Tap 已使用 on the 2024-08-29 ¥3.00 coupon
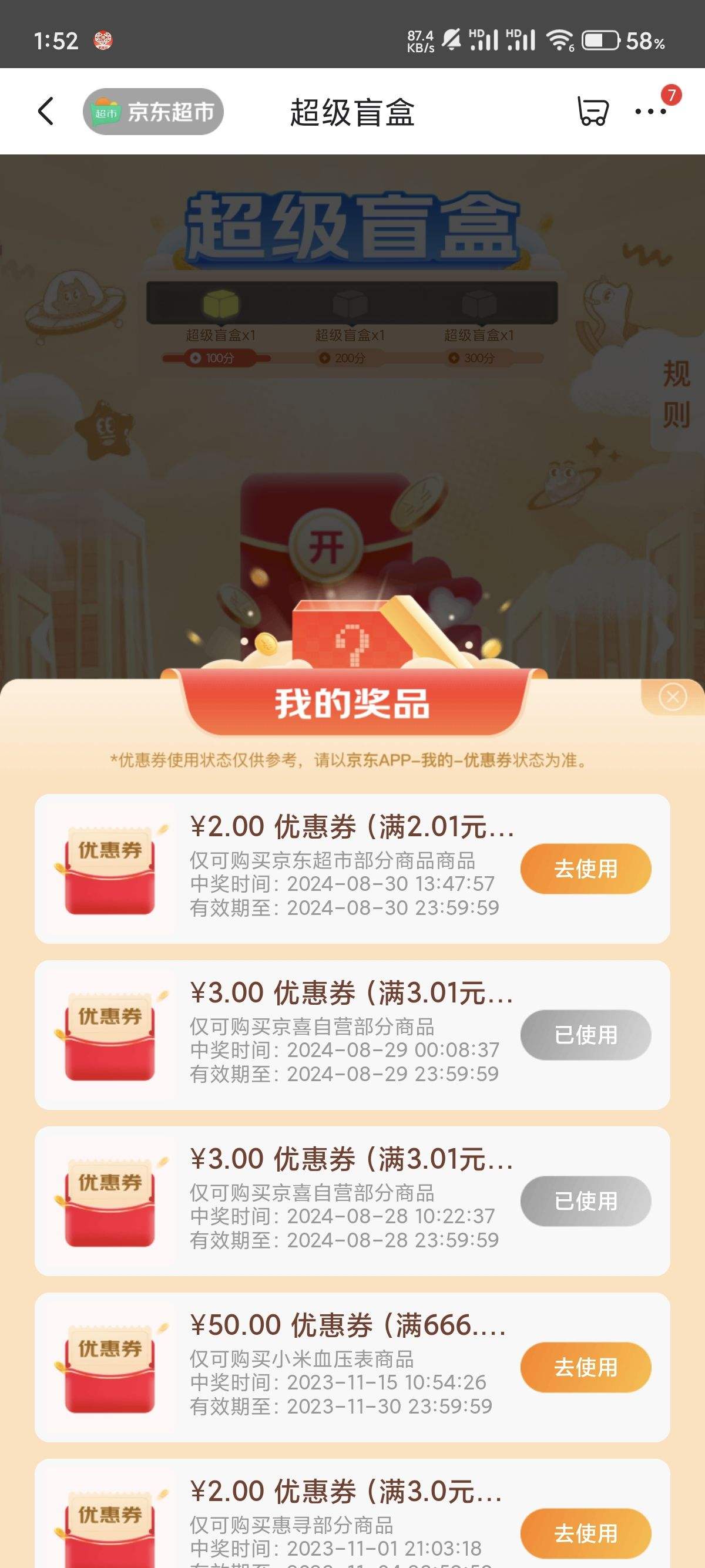 (x=585, y=1035)
